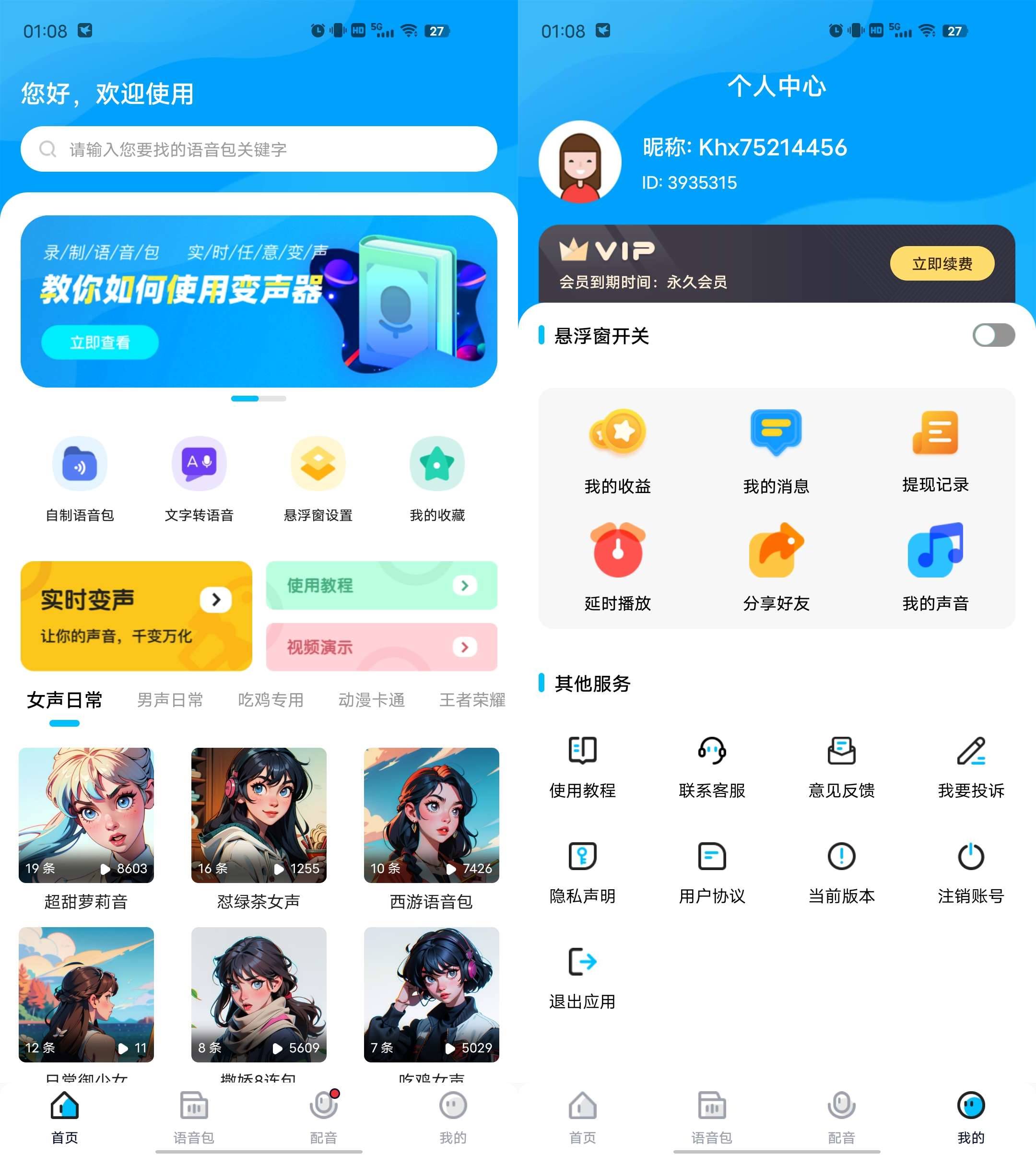Image resolution: width=1036 pixels, height=1155 pixels.
Task: Click the voice pack search input field
Action: click(259, 149)
